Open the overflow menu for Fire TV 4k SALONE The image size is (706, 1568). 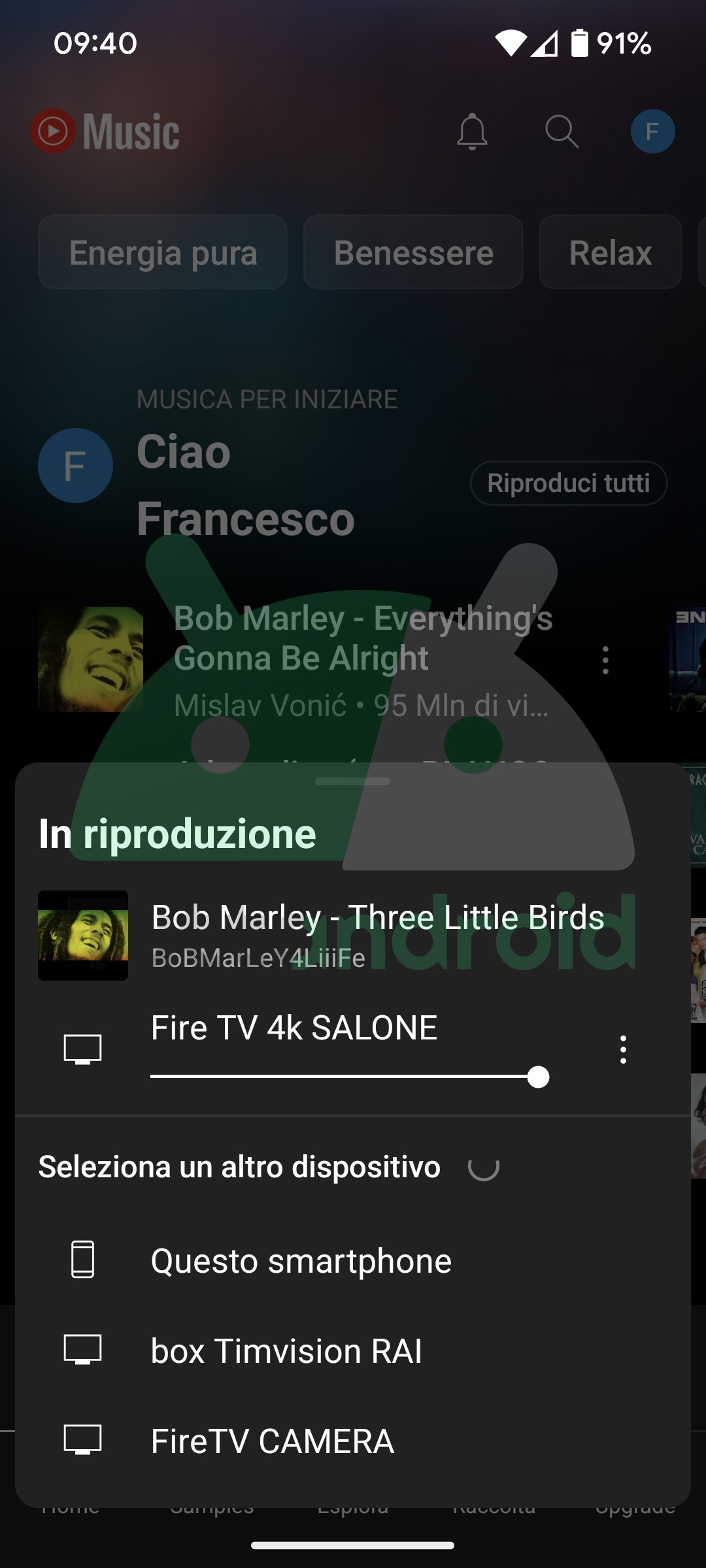click(623, 1050)
